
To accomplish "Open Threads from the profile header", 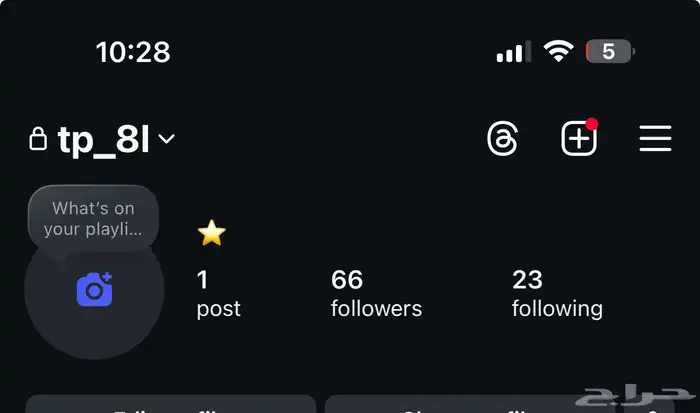I will click(x=502, y=140).
